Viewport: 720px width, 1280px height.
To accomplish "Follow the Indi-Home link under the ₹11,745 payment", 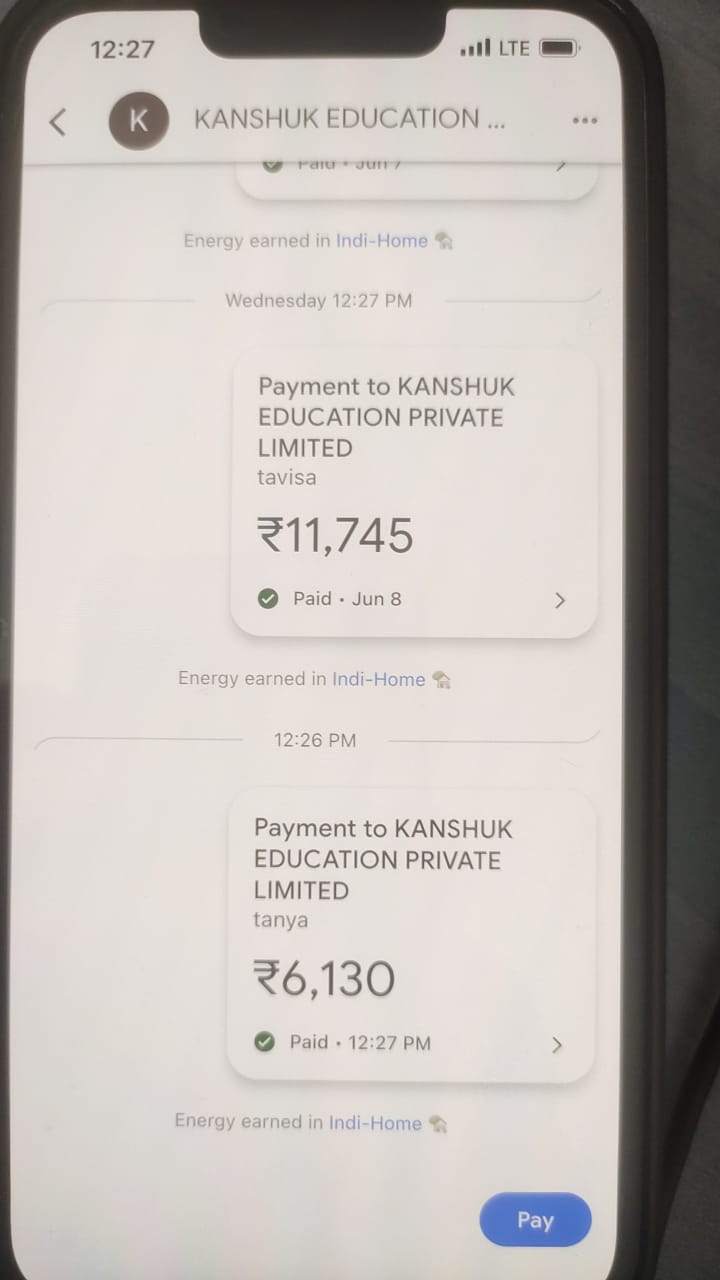I will [x=379, y=679].
